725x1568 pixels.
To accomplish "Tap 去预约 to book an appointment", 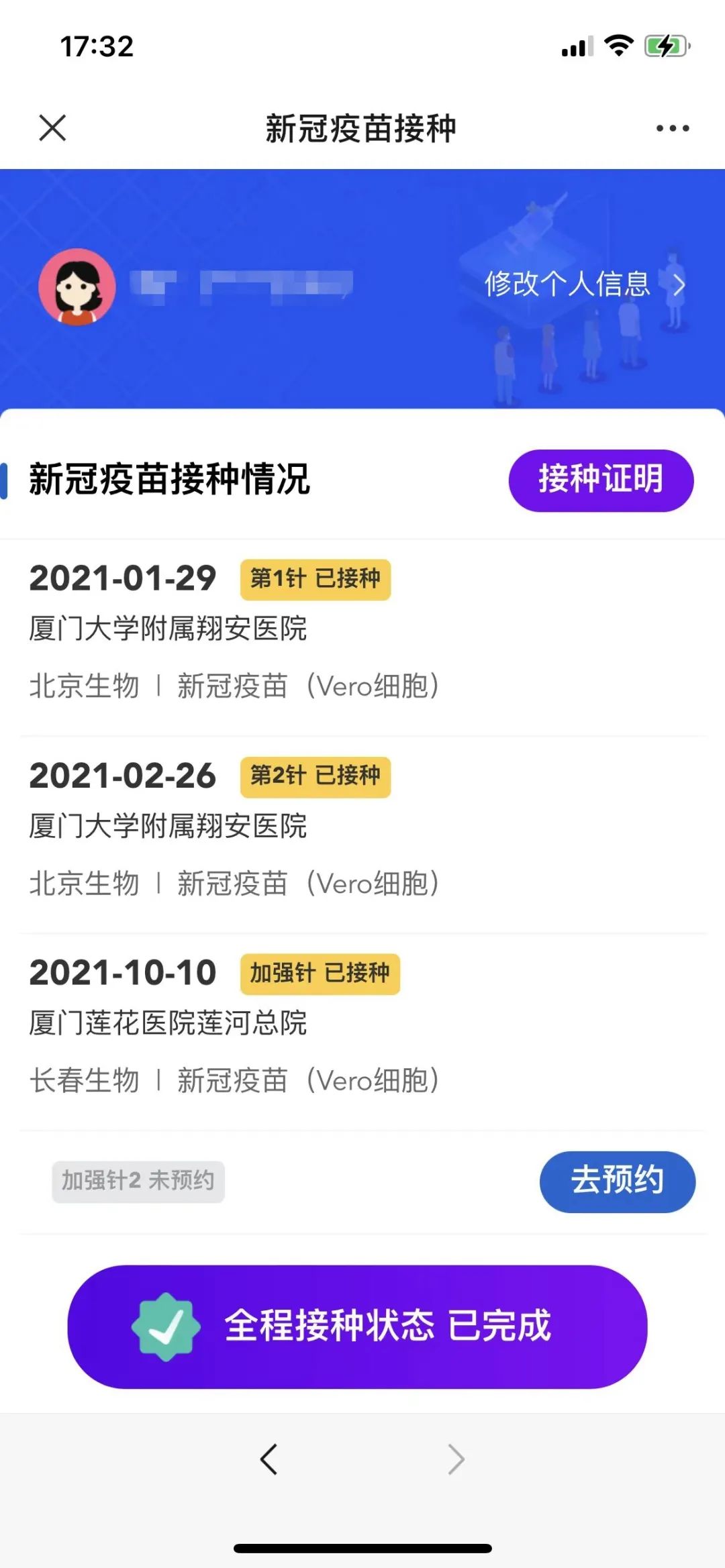I will [x=617, y=1182].
